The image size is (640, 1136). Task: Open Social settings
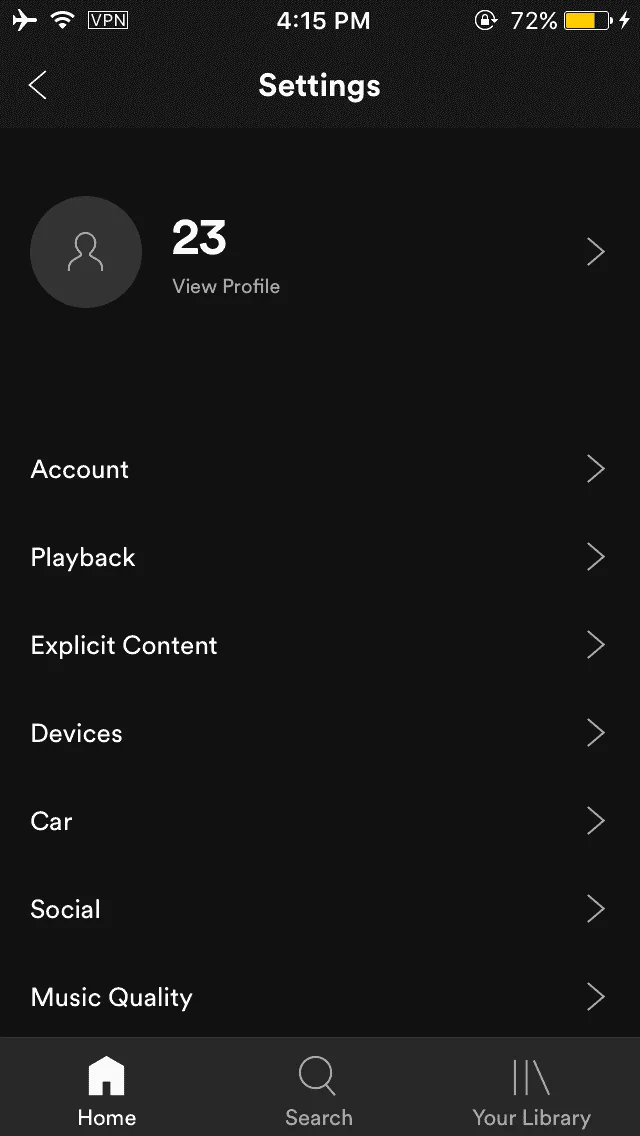[320, 909]
